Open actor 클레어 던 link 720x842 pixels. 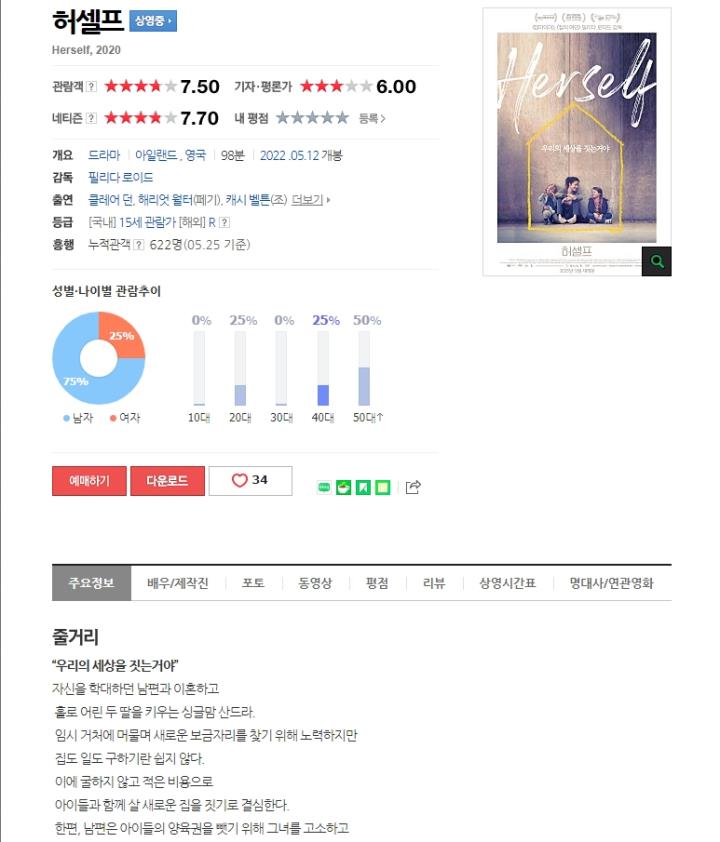tap(111, 200)
